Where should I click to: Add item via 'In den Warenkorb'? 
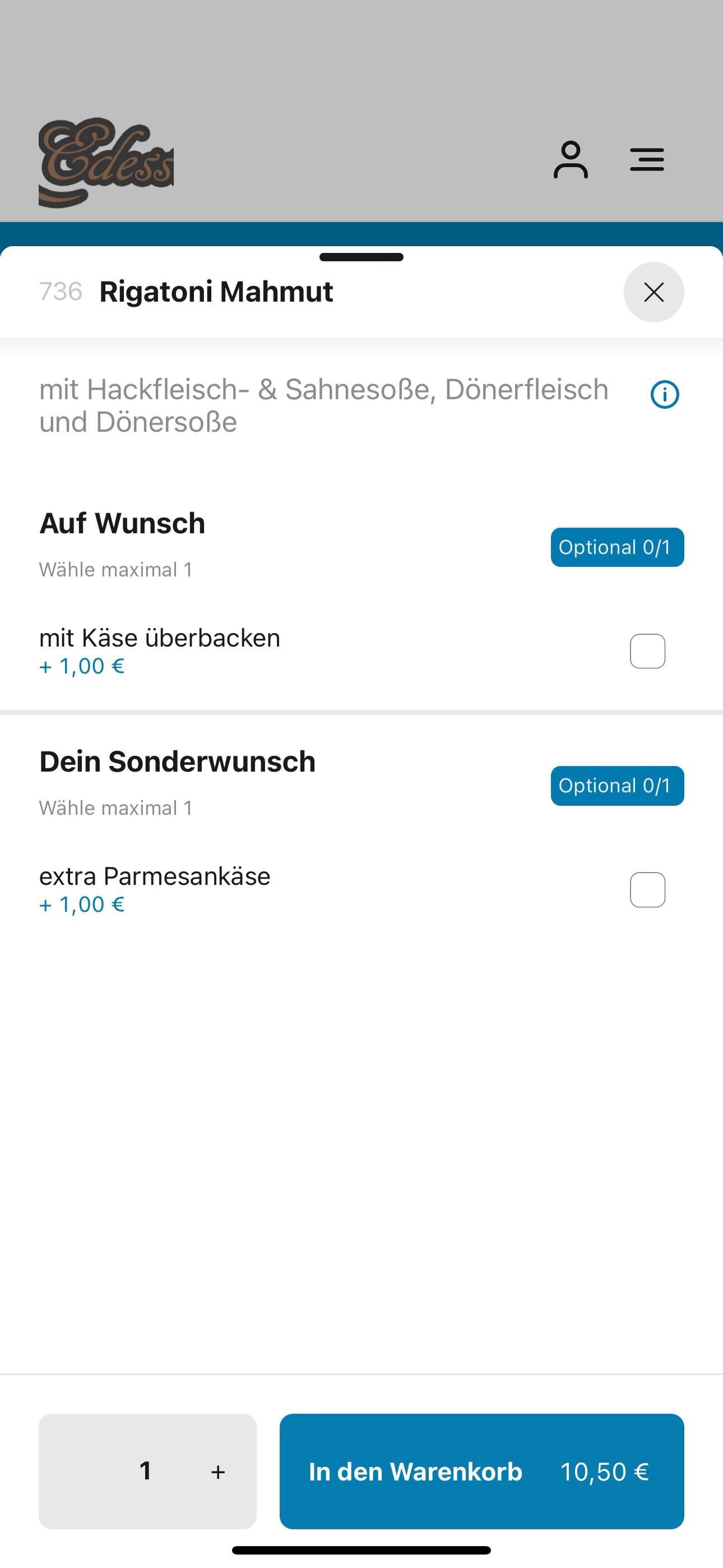tap(481, 1471)
